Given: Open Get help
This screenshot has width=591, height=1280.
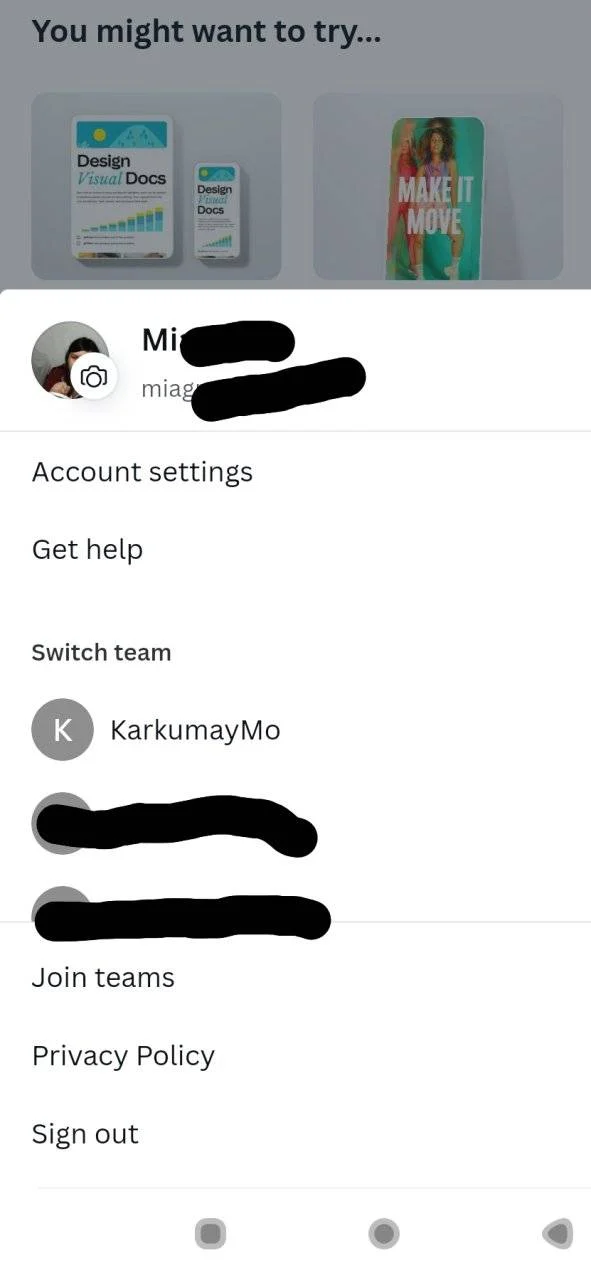Looking at the screenshot, I should pos(87,549).
